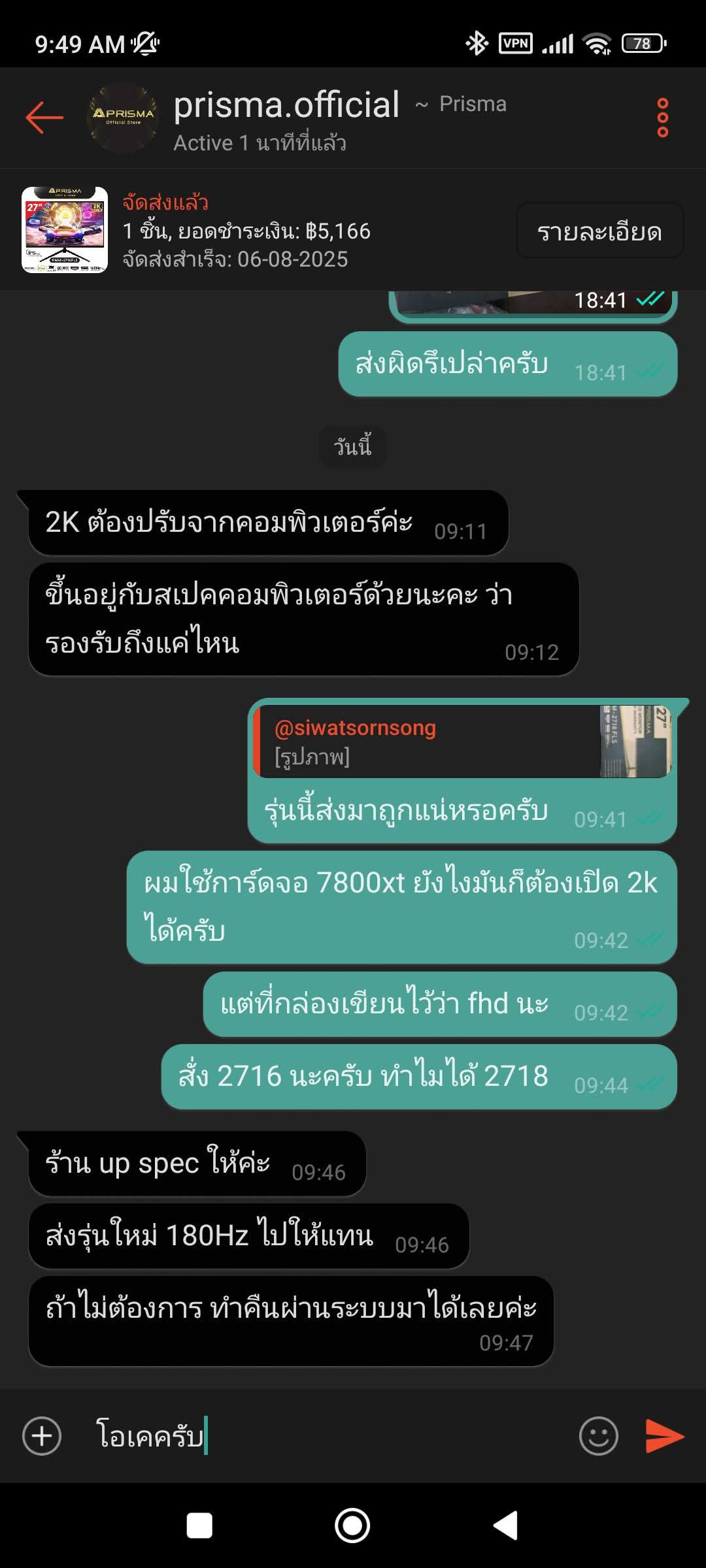Open prisma.official shop profile avatar

point(123,118)
